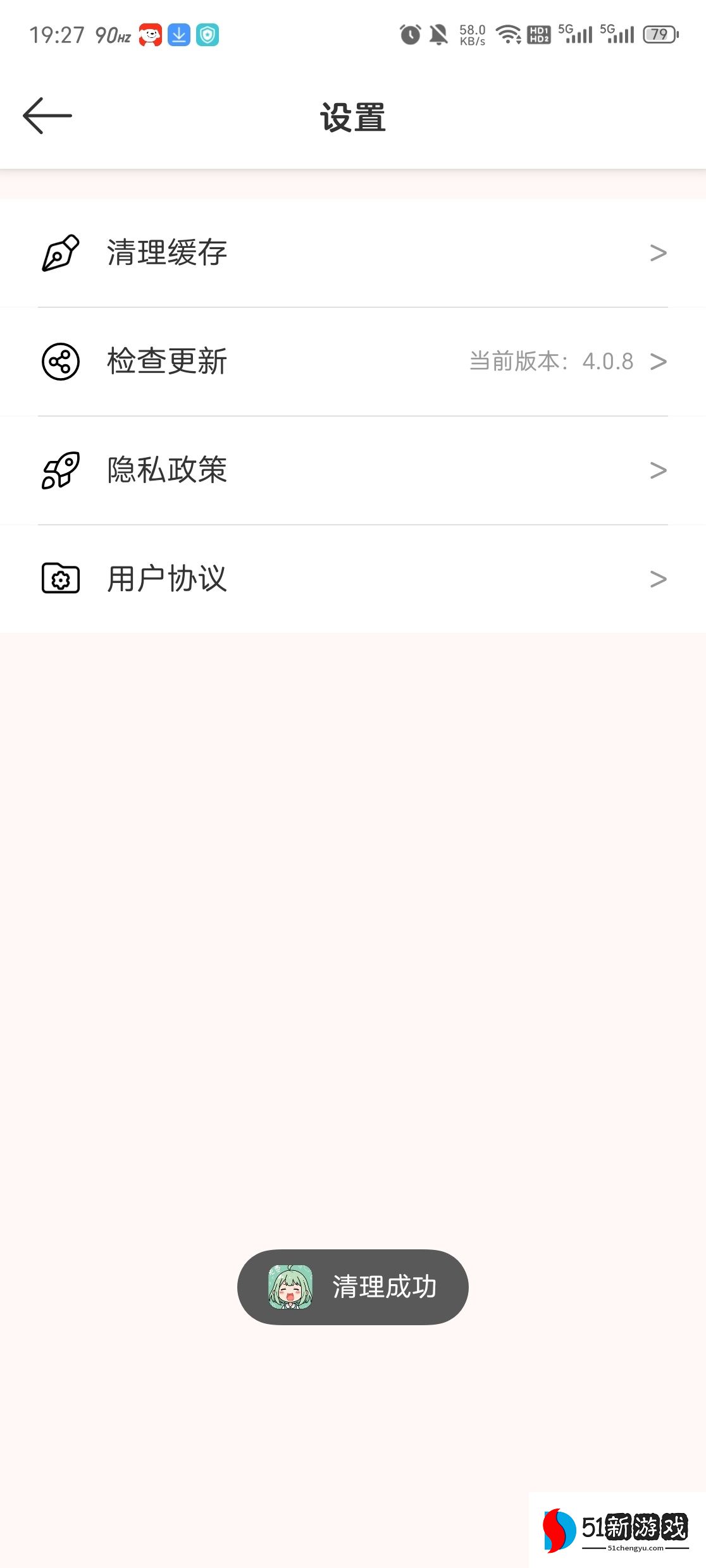Open 清理缓存 to clear the cache
This screenshot has width=706, height=1568.
point(167,253)
